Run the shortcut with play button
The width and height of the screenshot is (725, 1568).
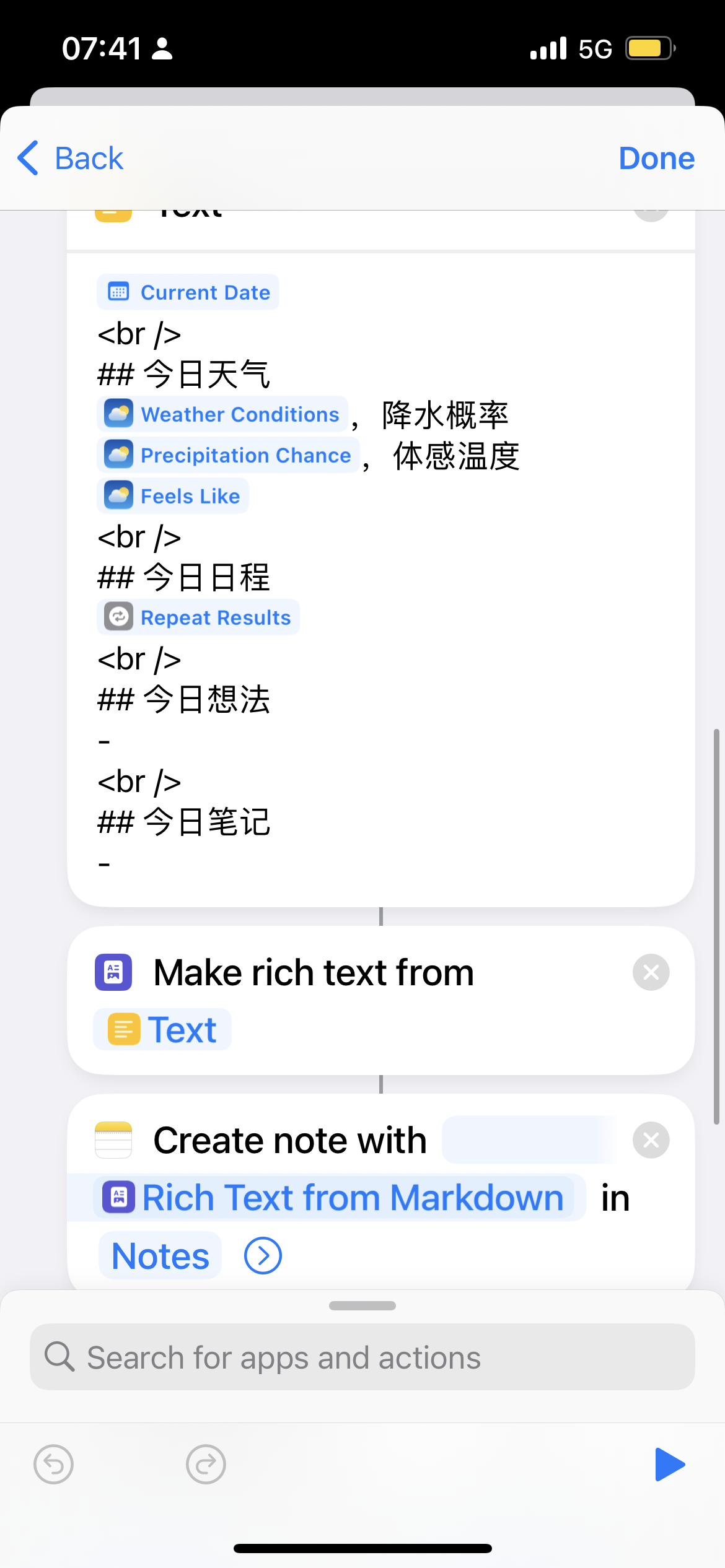pyautogui.click(x=669, y=1465)
